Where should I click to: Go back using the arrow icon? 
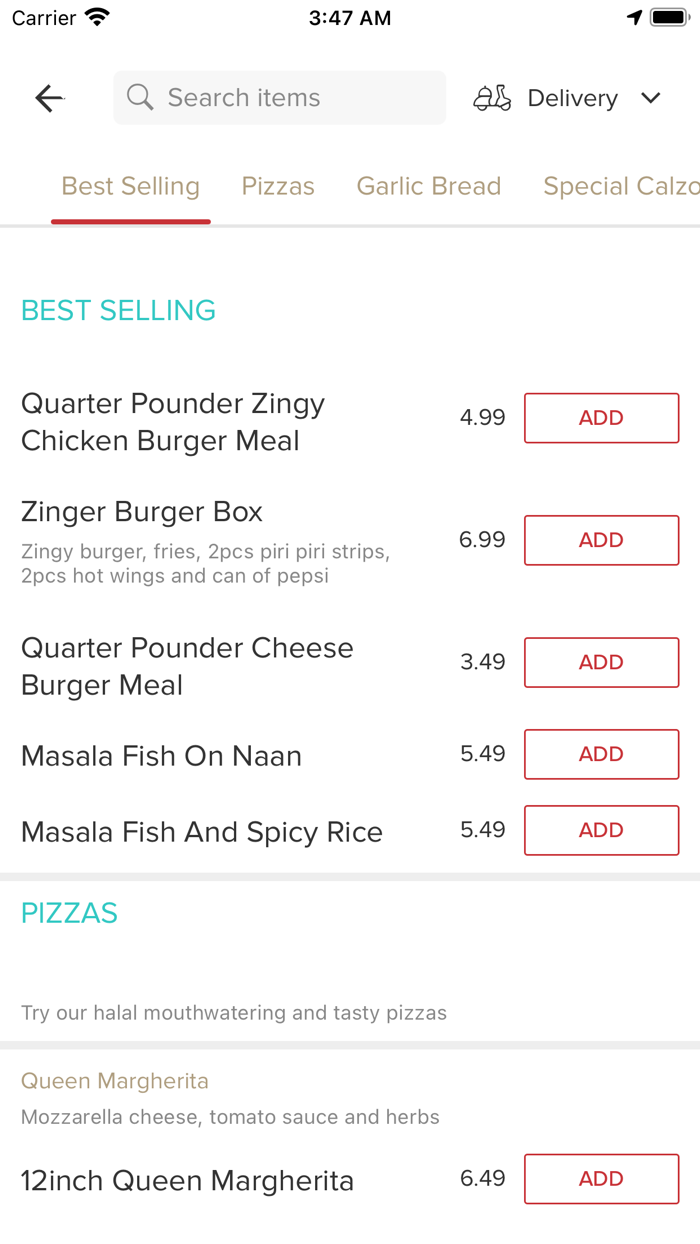(49, 98)
